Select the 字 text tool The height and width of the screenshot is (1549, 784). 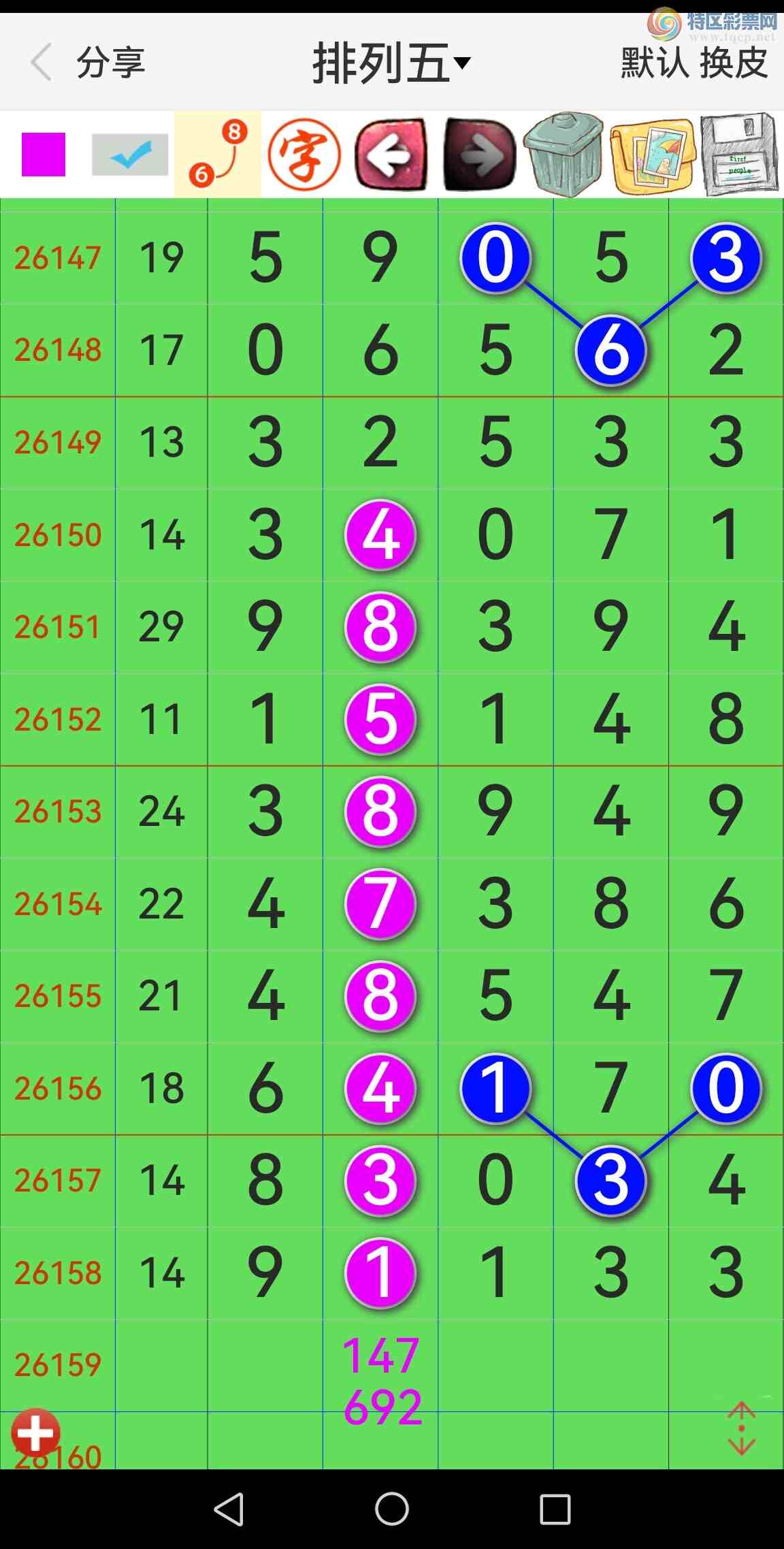click(304, 155)
